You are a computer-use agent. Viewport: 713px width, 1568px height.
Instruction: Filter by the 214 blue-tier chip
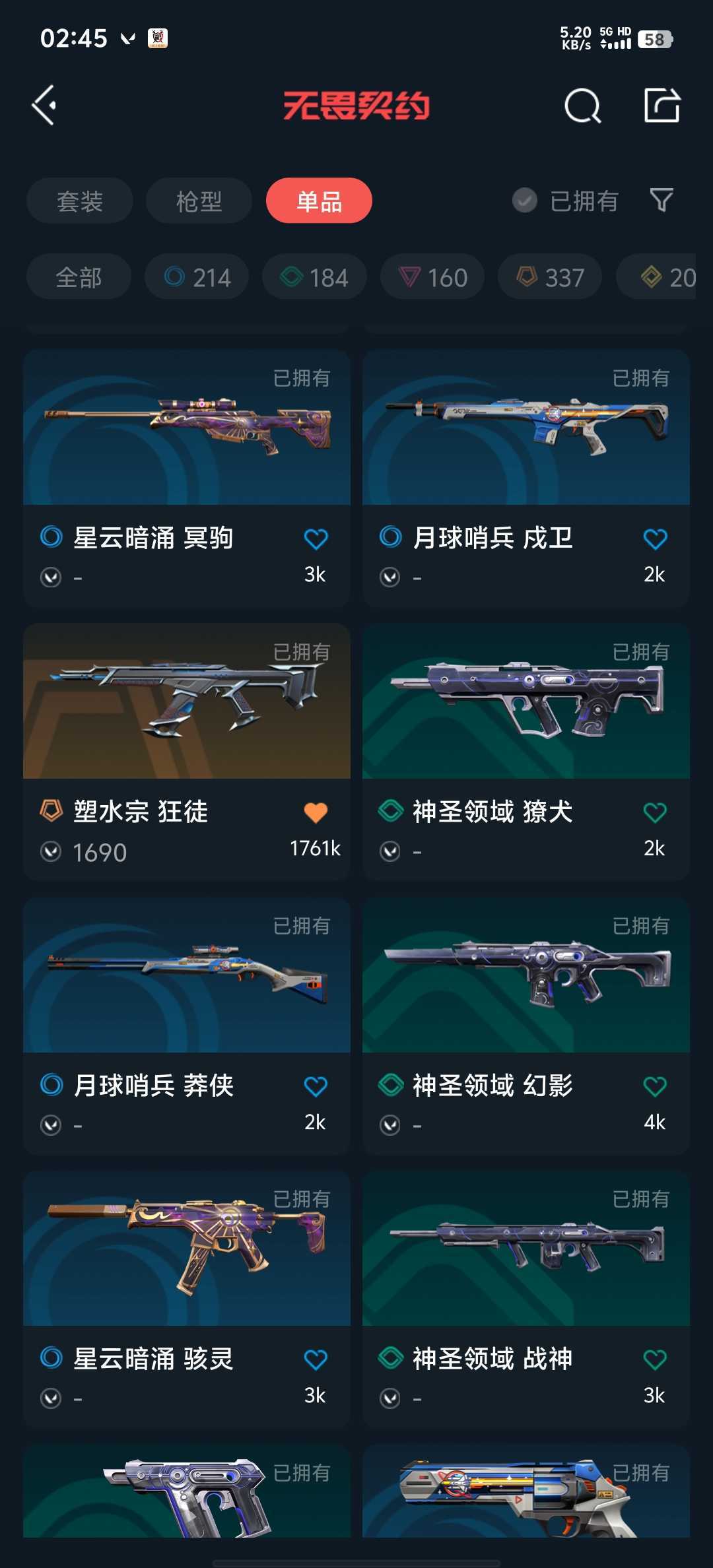(x=197, y=277)
